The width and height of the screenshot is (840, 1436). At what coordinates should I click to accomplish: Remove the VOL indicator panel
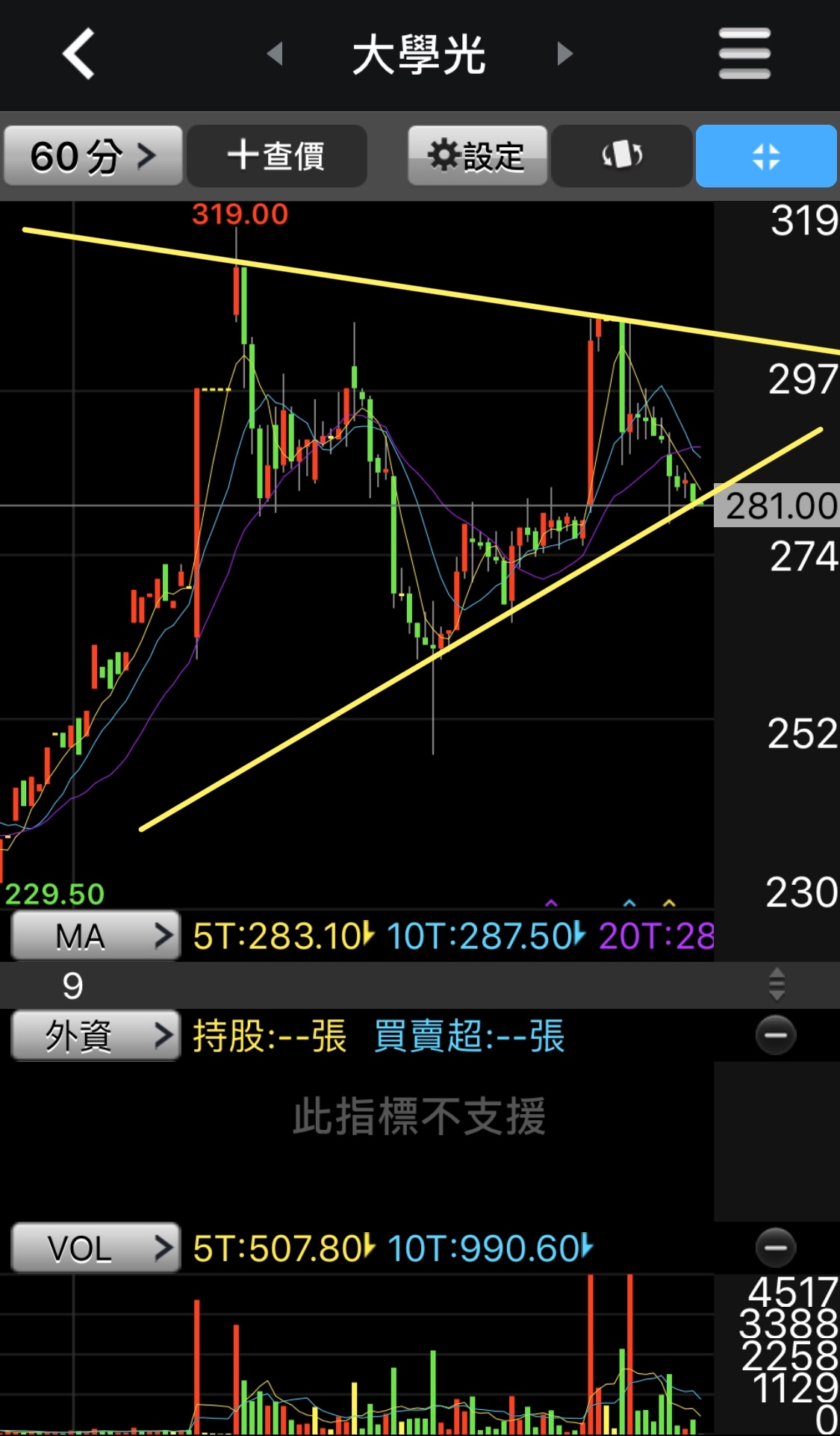tap(776, 1248)
